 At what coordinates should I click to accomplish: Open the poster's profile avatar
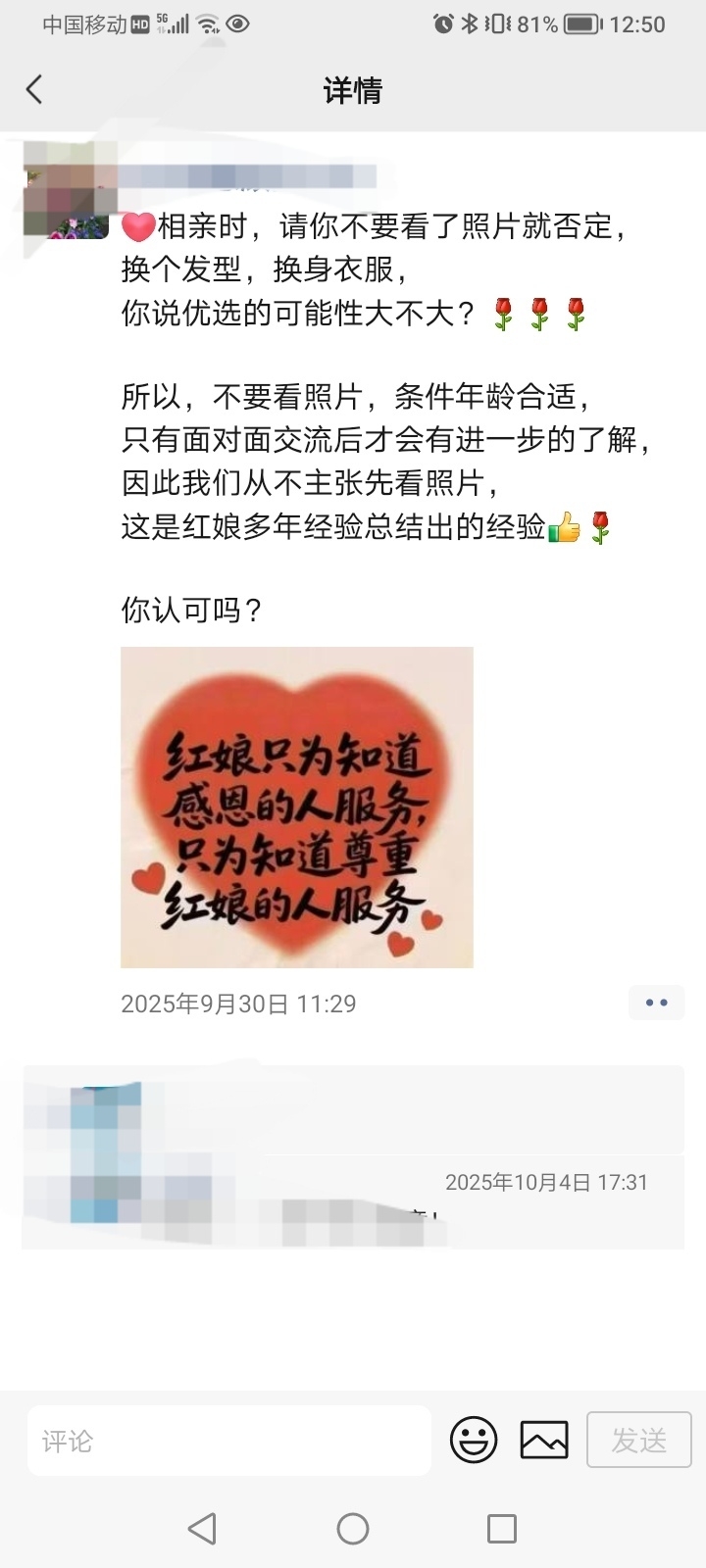point(65,190)
